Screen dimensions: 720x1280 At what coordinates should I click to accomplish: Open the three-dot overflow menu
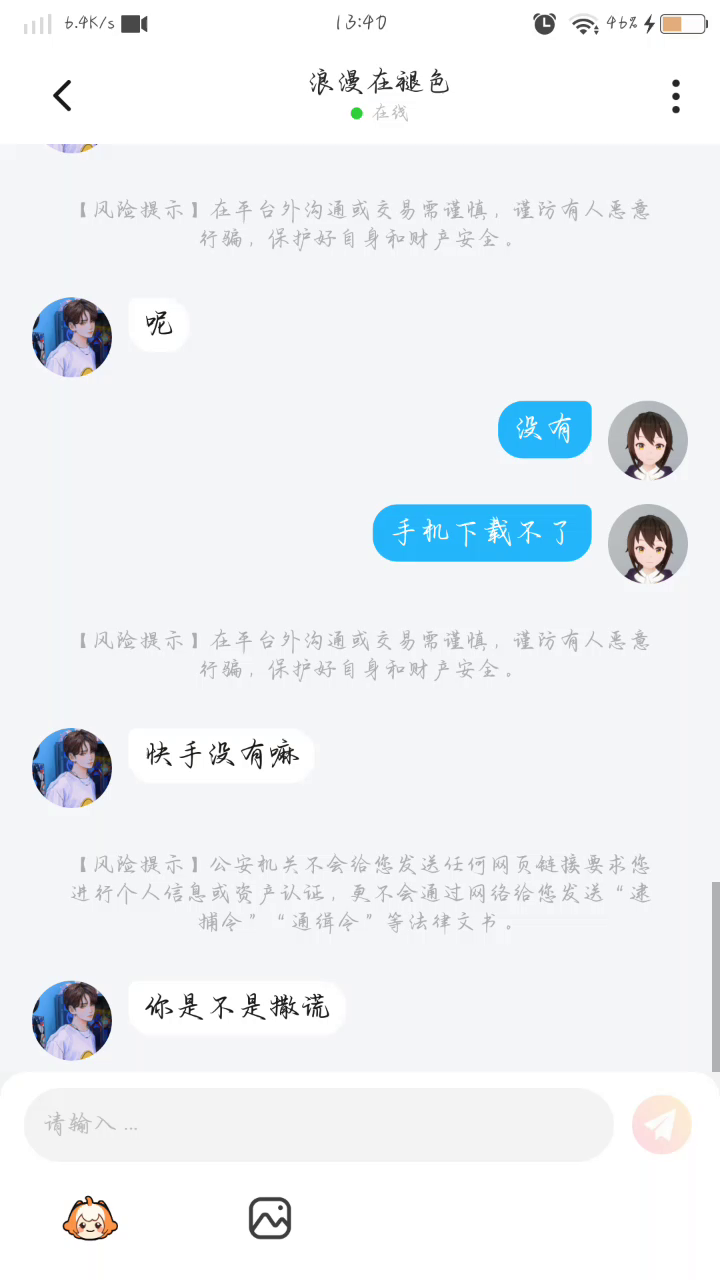[x=676, y=96]
